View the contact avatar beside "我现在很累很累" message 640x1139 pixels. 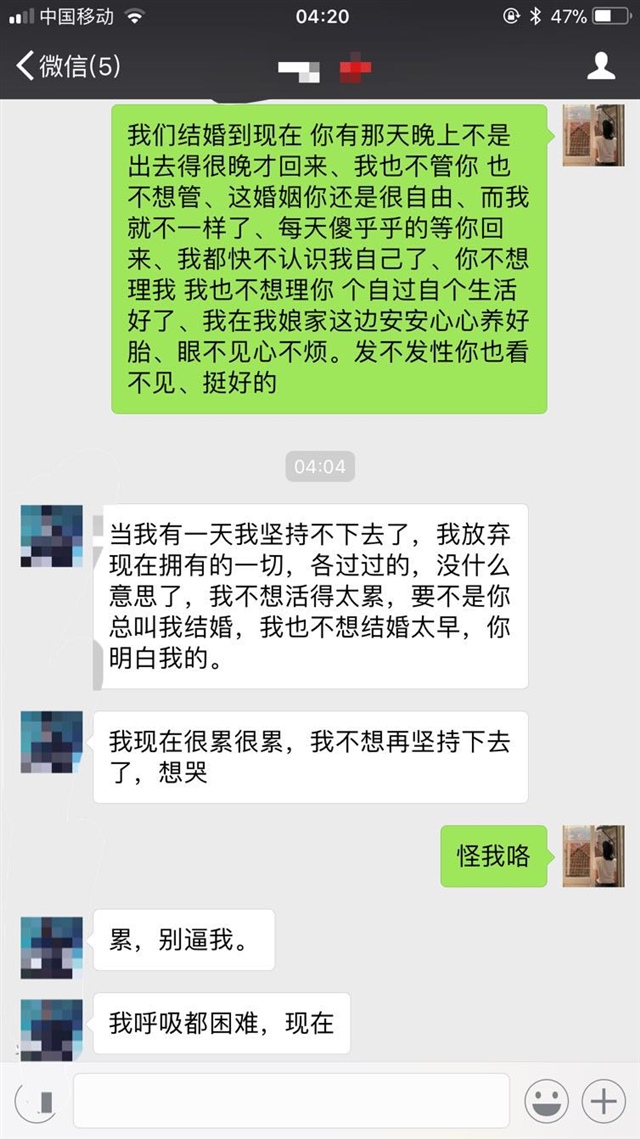point(52,742)
